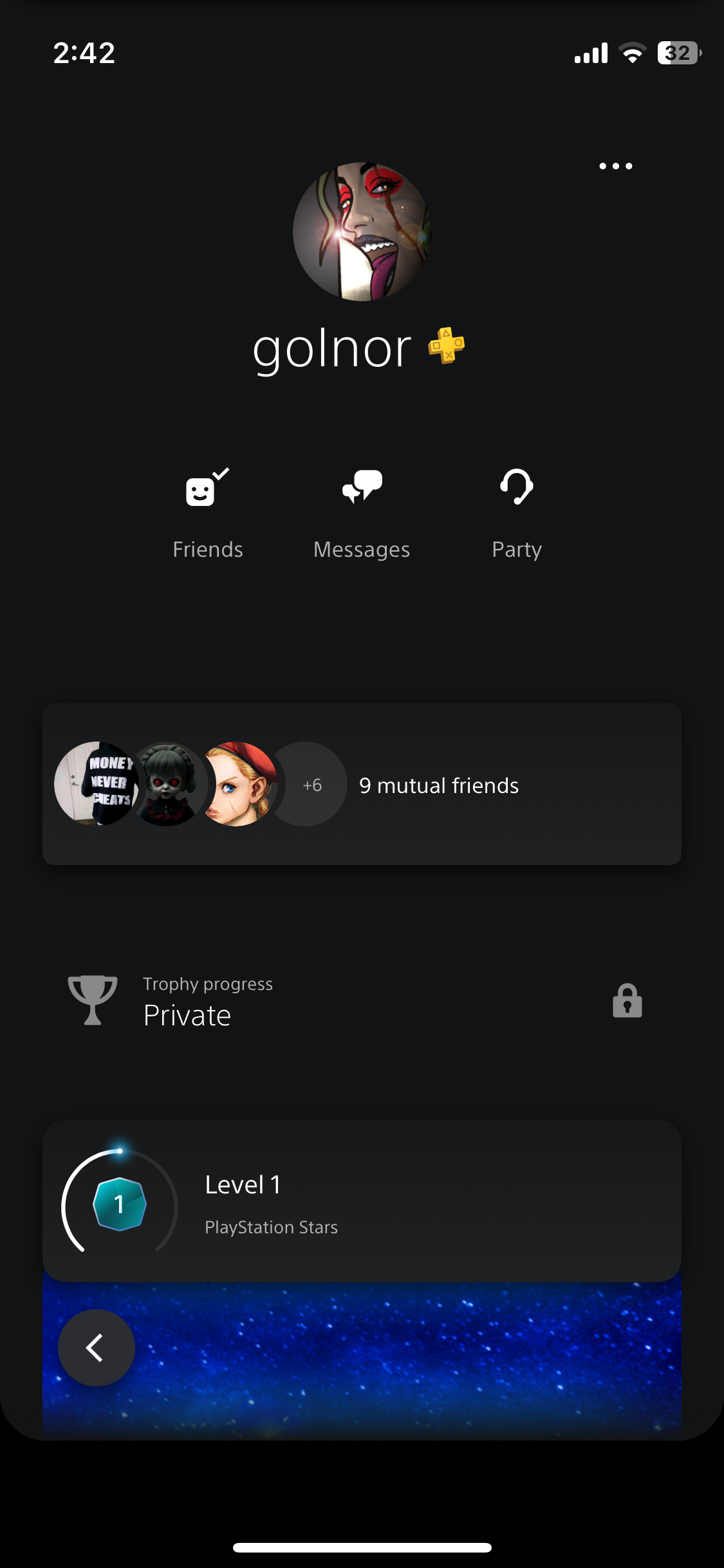View golnor's profile picture

point(362,232)
